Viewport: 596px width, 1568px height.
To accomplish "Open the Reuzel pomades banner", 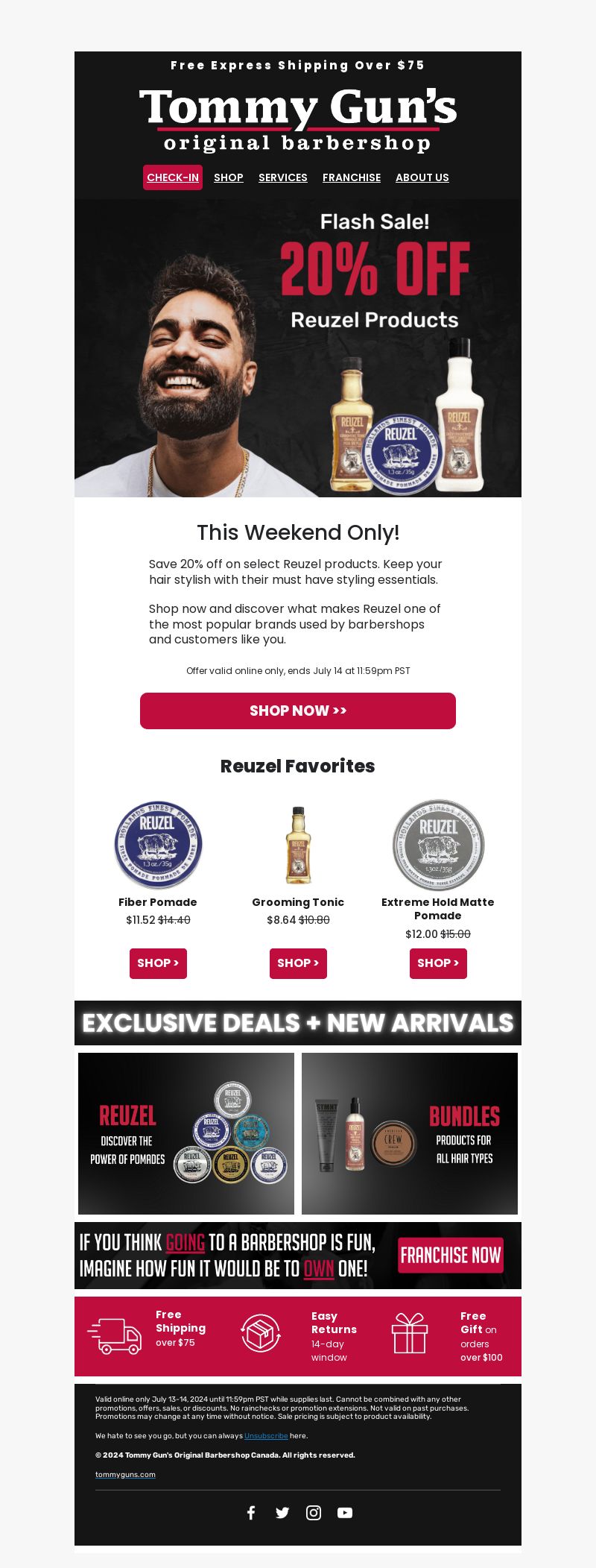I will (186, 1133).
